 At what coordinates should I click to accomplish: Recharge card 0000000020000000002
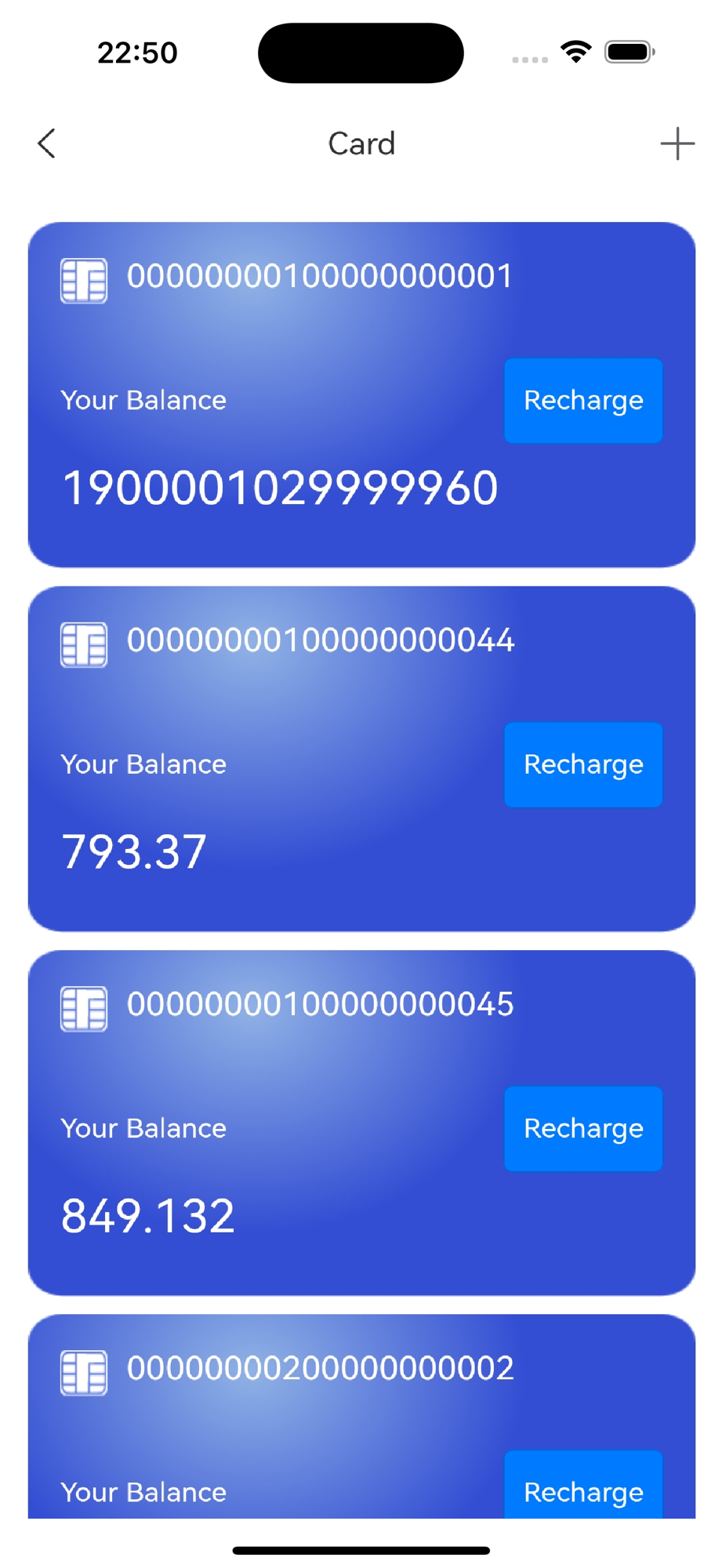583,1486
